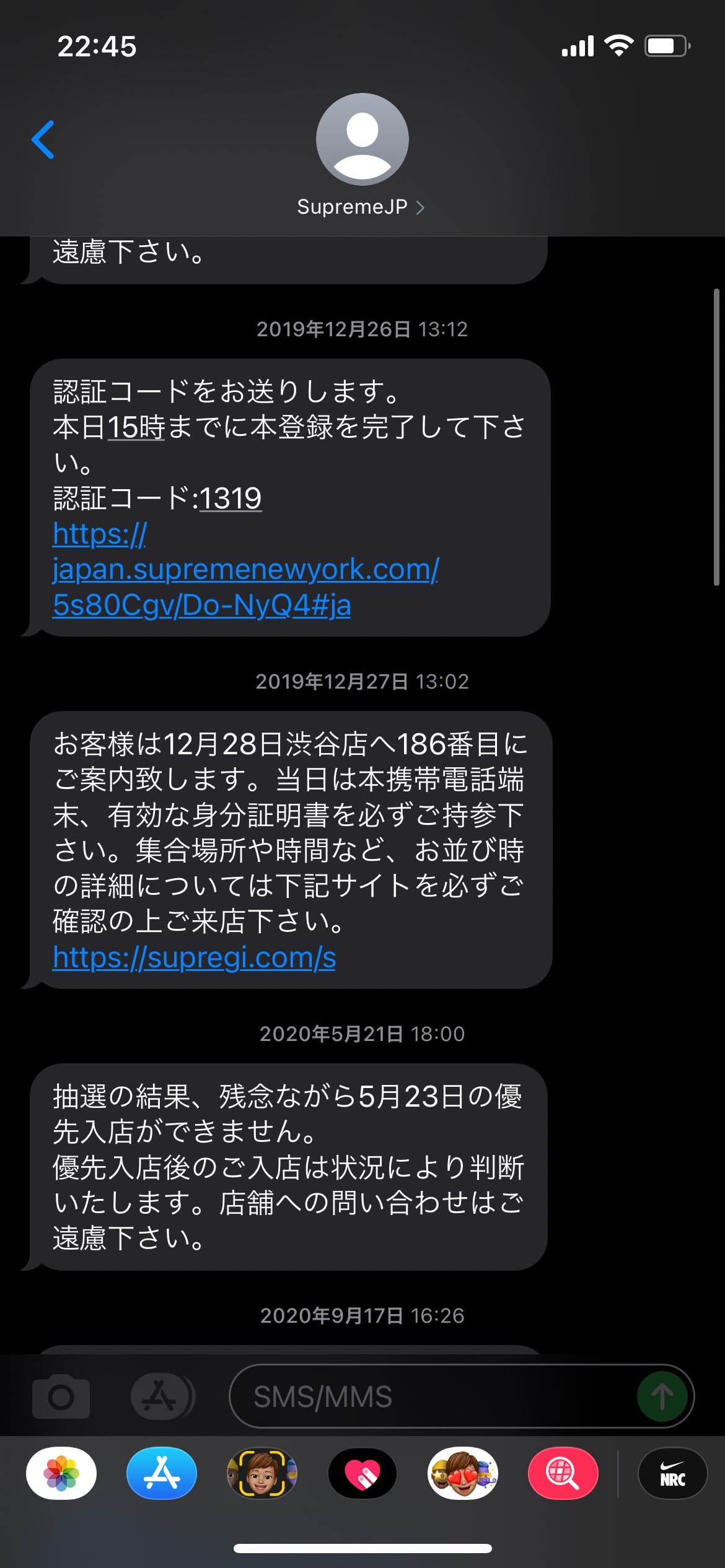Screen dimensions: 725x1568
Task: Tap the underlined time 15時
Action: coord(136,427)
